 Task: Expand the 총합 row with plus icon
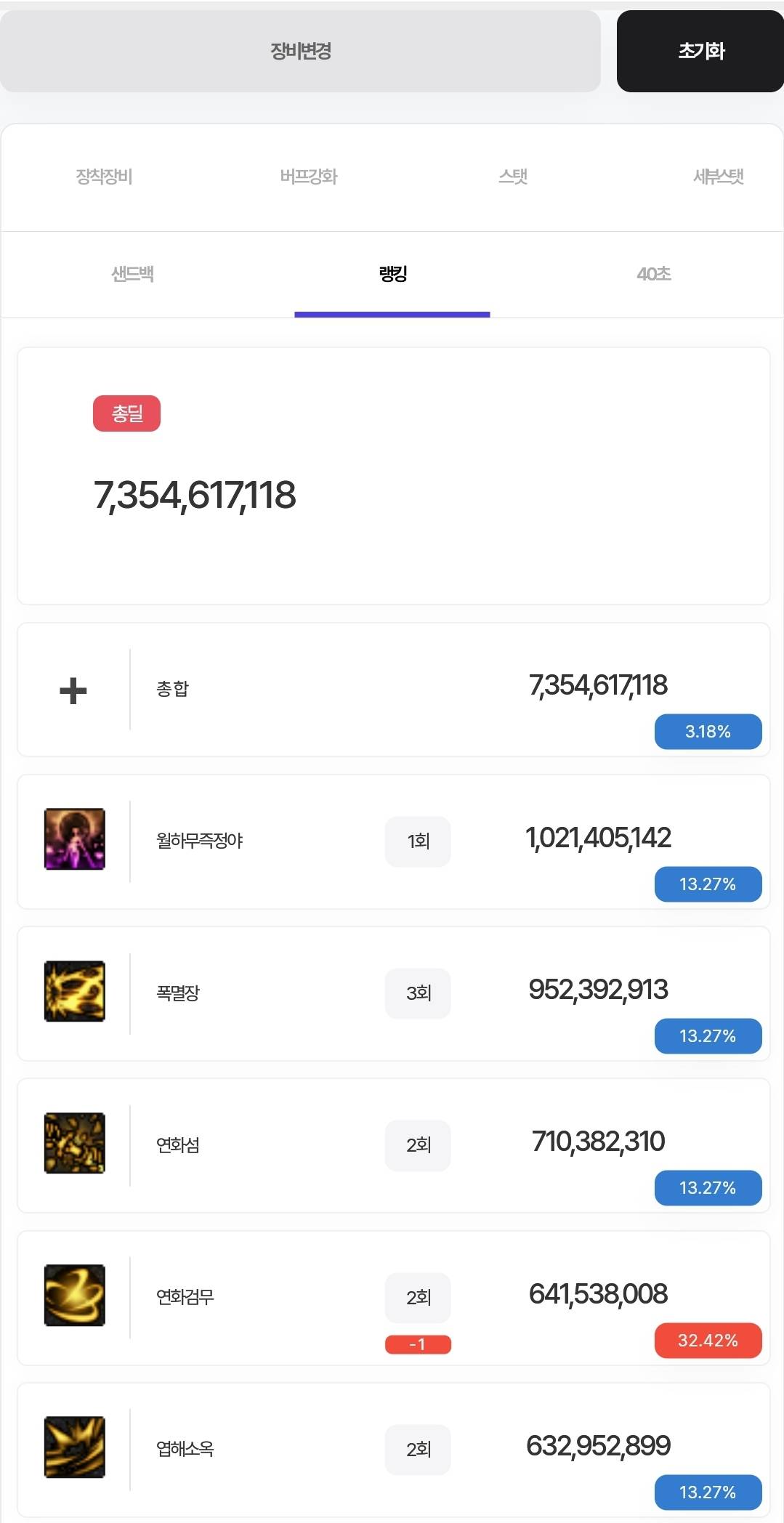coord(73,690)
